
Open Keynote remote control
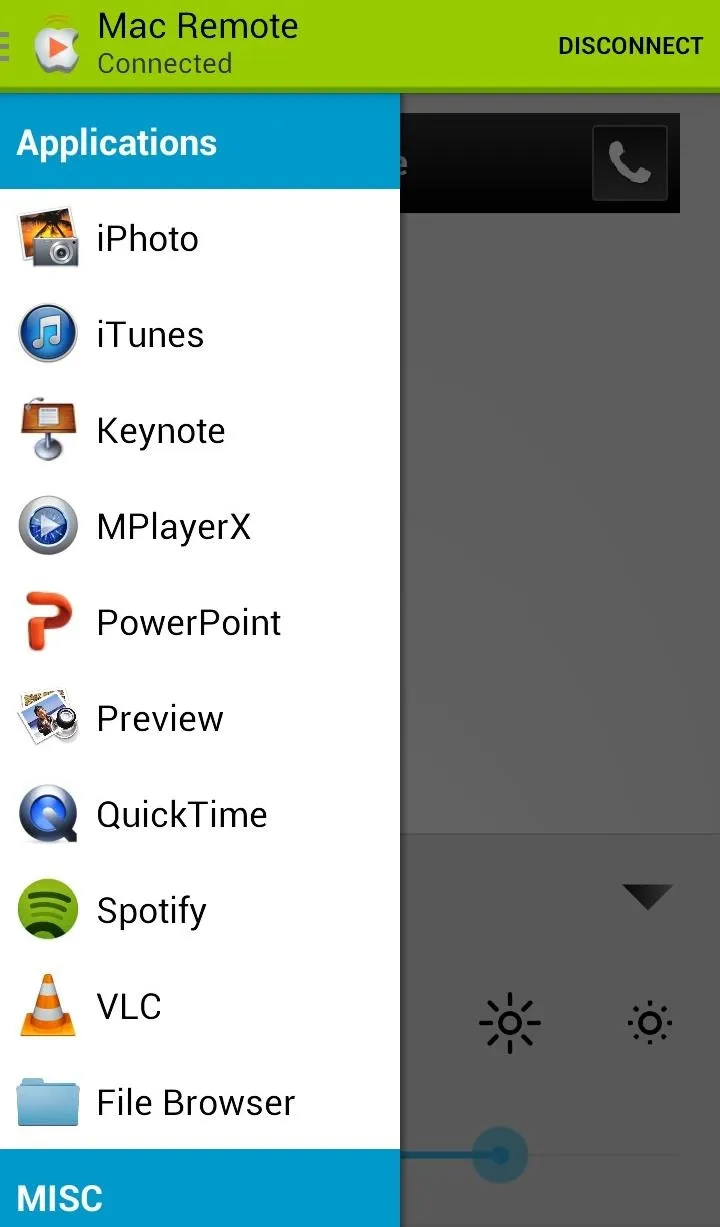coord(200,430)
